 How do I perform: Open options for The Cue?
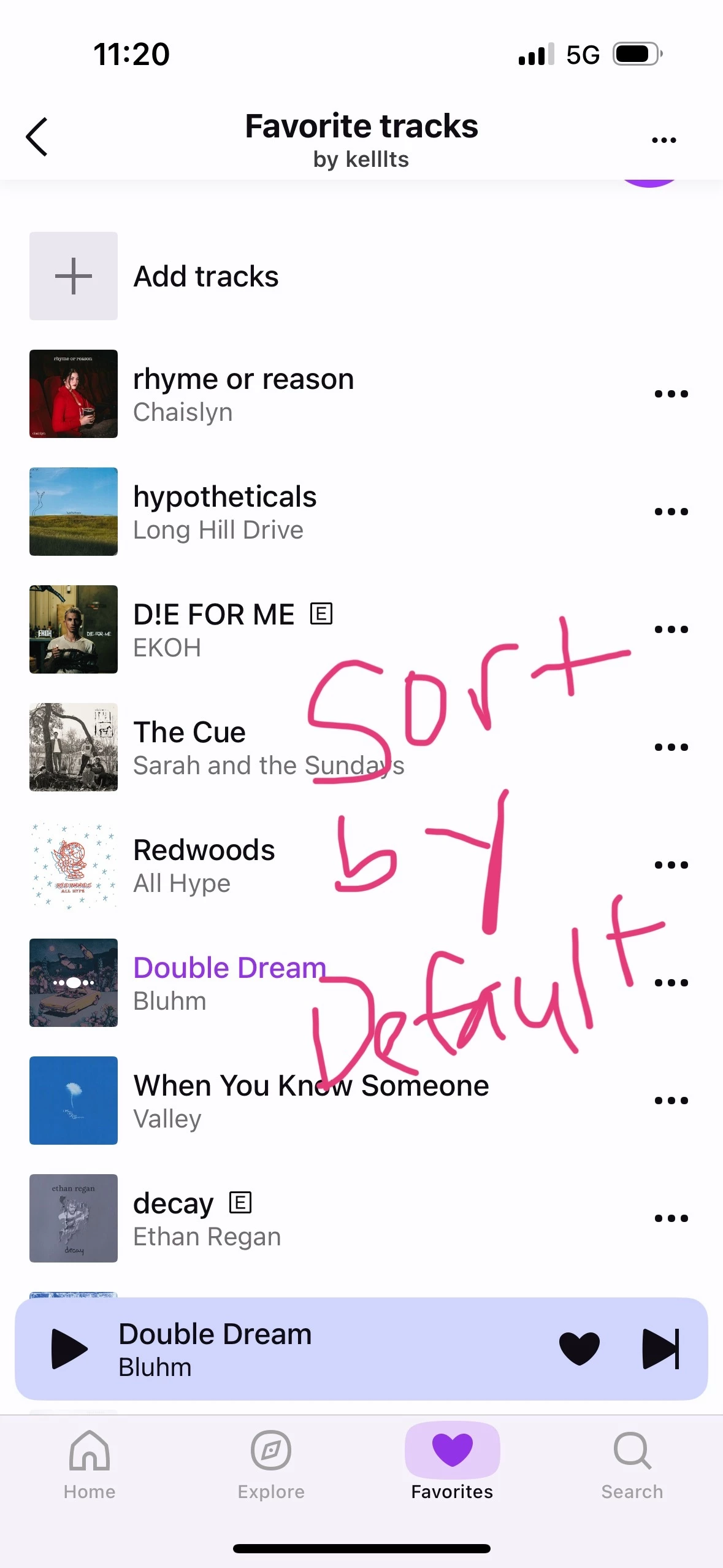pos(671,747)
